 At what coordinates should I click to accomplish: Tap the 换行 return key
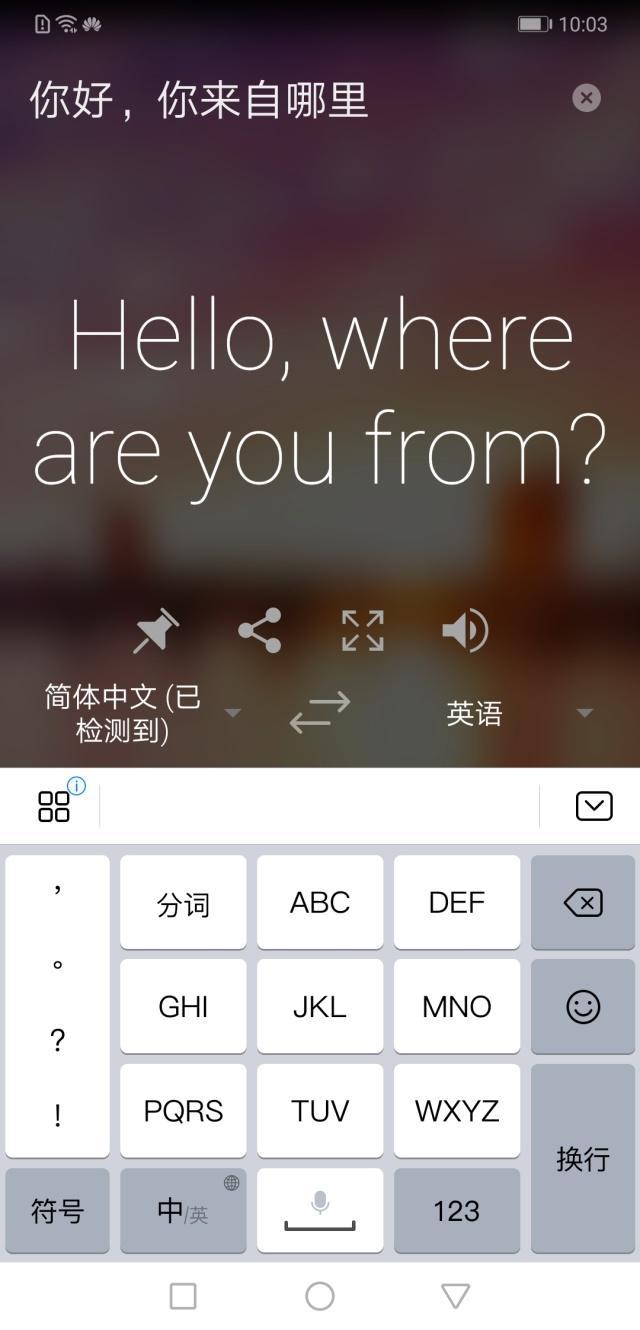coord(583,1158)
